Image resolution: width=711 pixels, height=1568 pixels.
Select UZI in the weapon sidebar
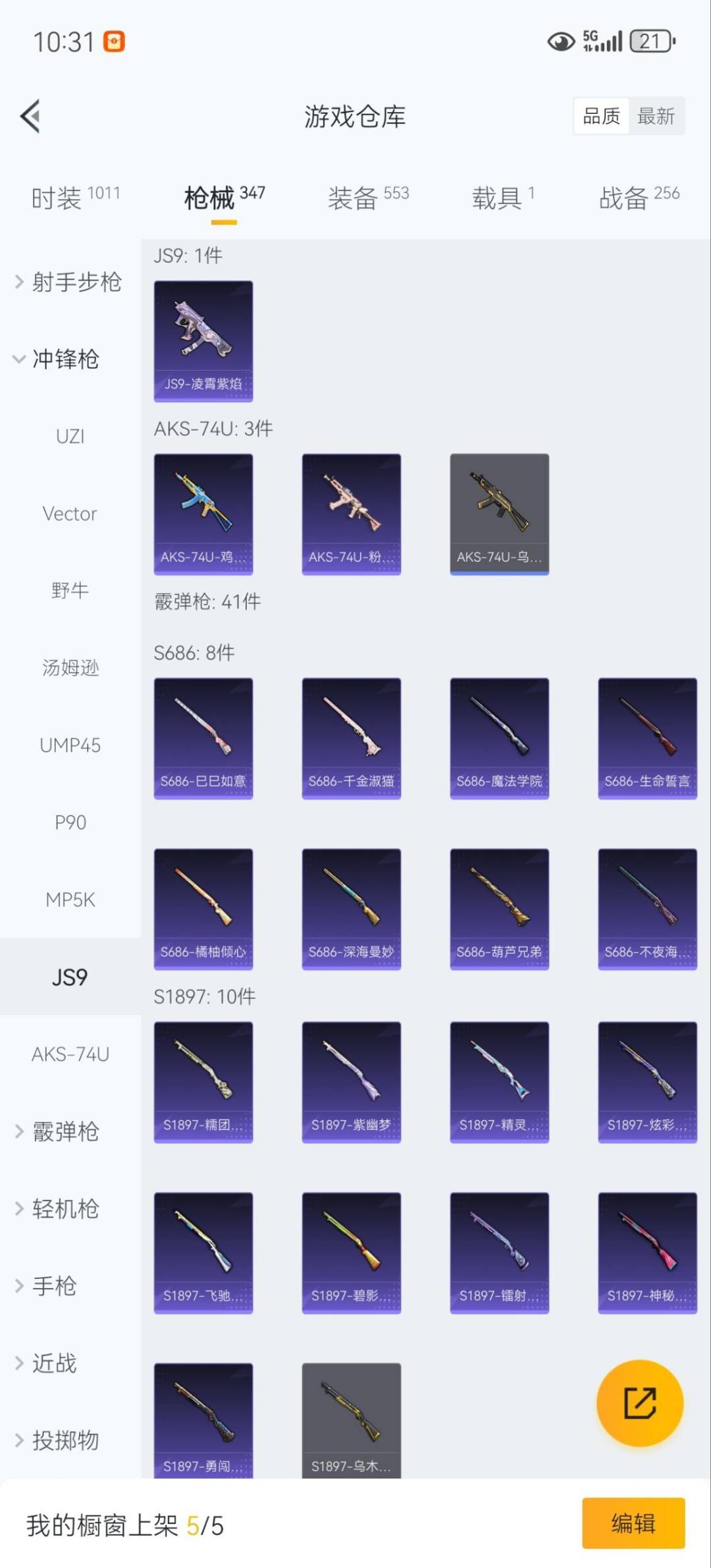click(69, 436)
